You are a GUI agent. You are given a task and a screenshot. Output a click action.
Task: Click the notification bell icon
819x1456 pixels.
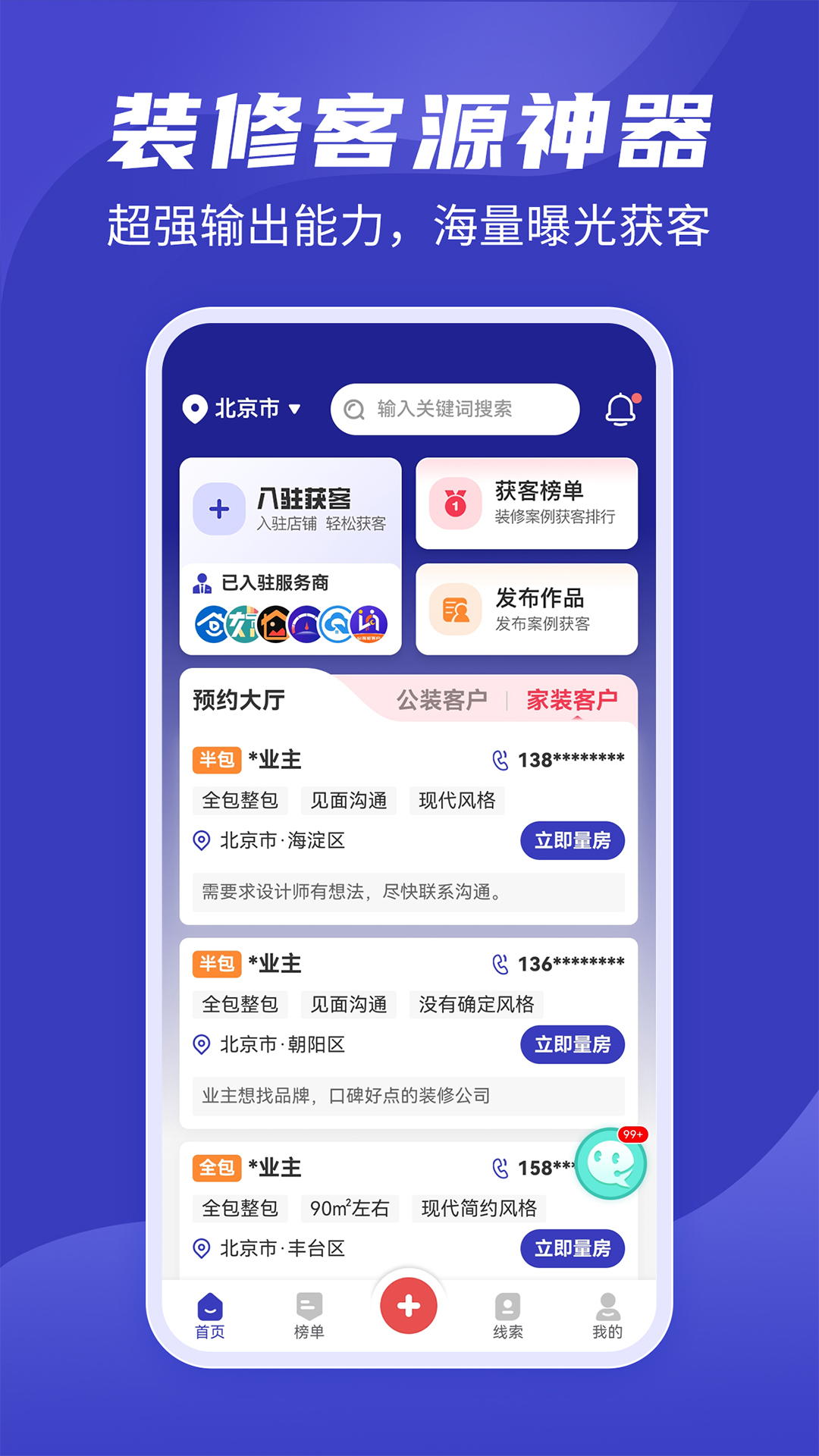point(622,408)
